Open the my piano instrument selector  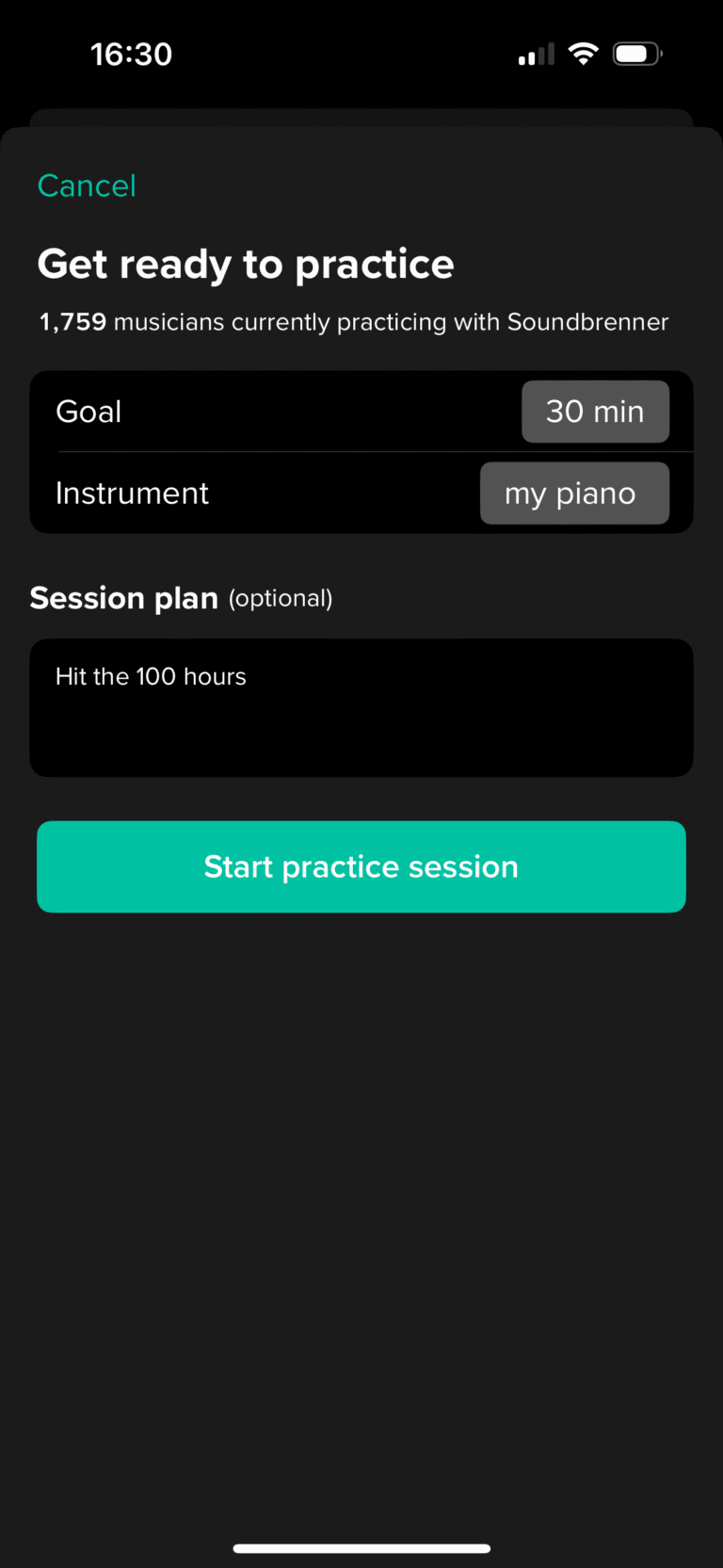574,493
